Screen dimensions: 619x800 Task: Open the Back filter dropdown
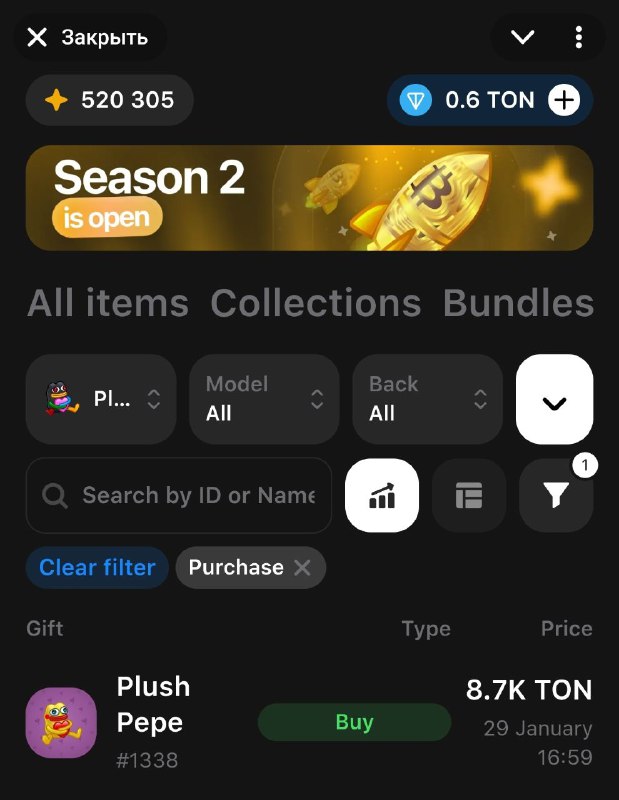pyautogui.click(x=428, y=399)
